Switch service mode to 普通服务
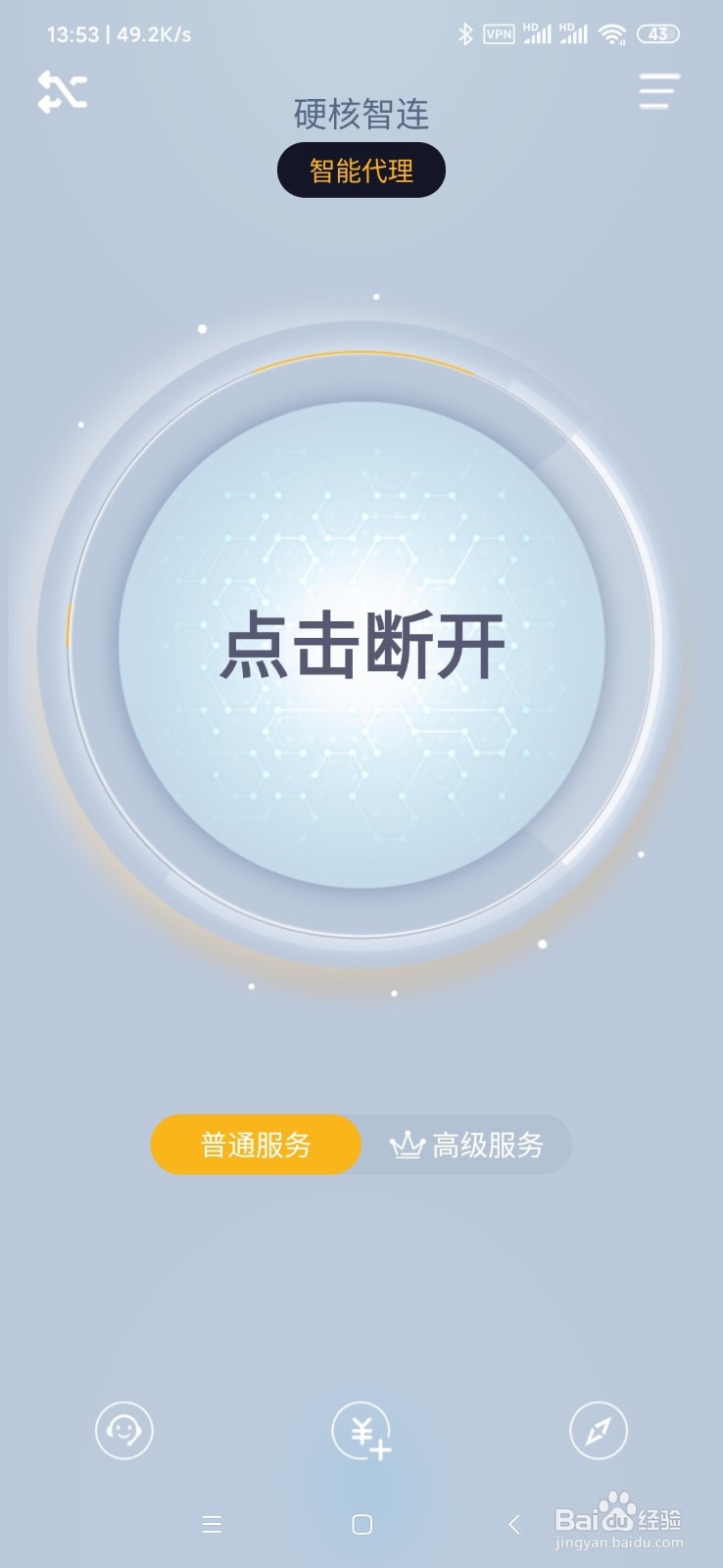The image size is (723, 1568). point(256,1144)
